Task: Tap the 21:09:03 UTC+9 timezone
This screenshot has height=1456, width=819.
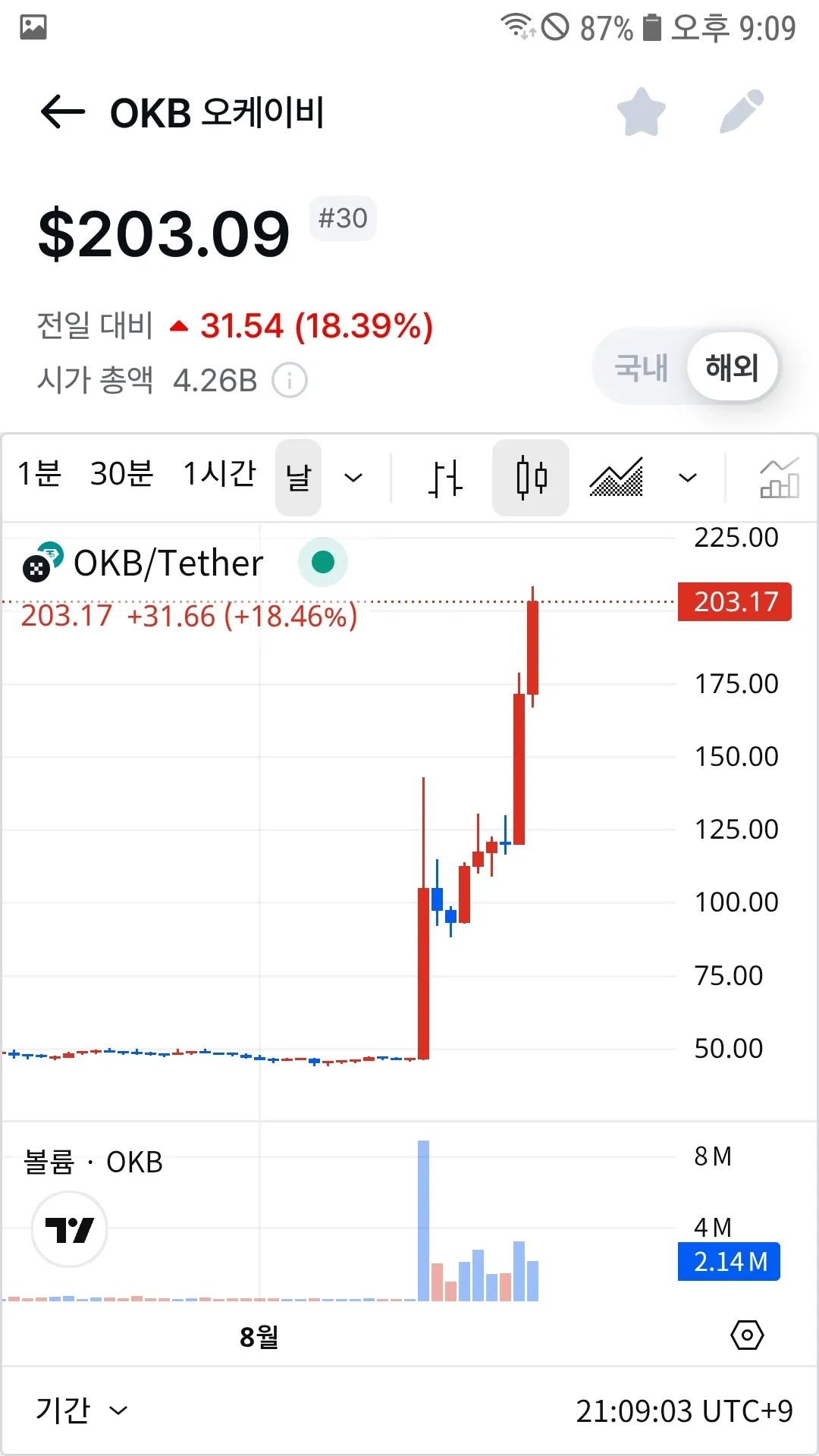Action: tap(684, 1411)
